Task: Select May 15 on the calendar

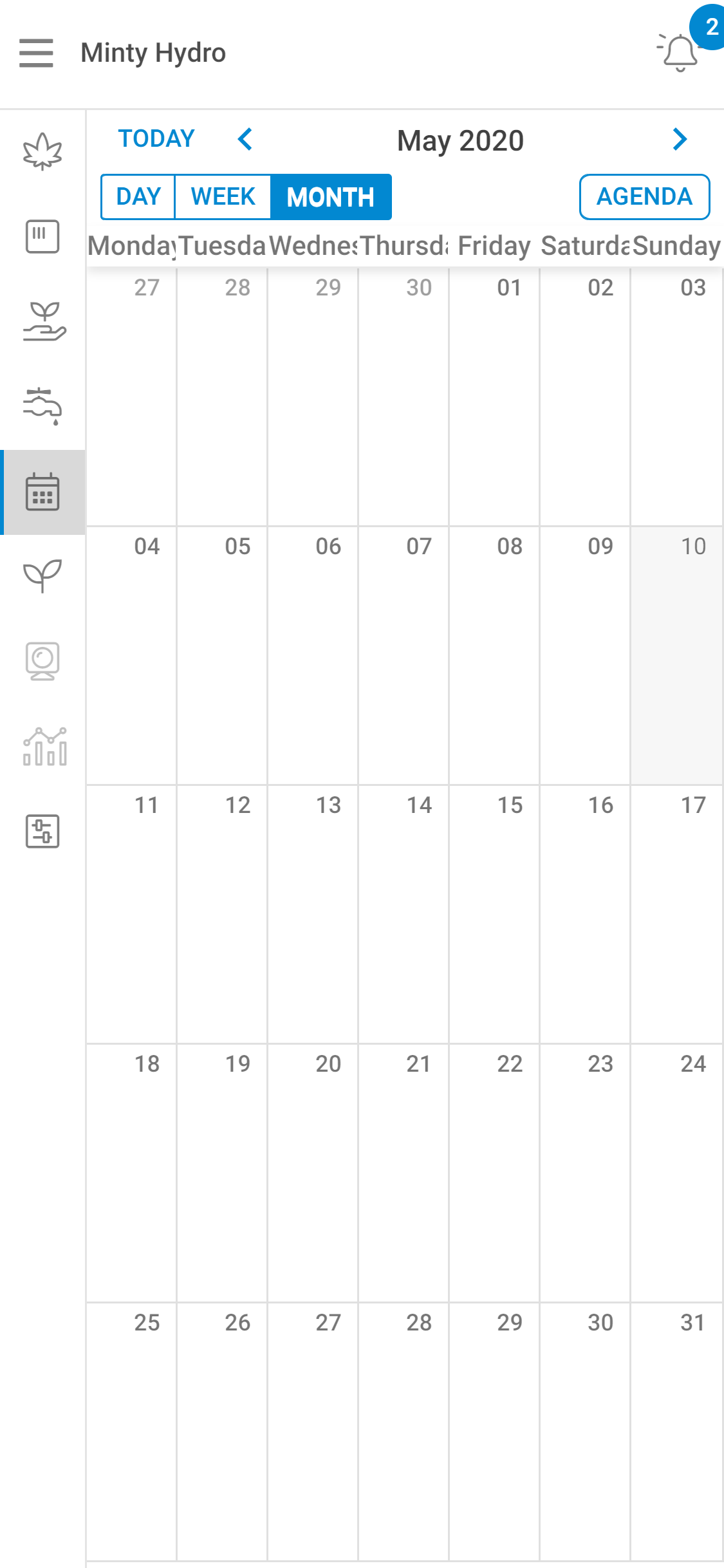Action: click(494, 914)
